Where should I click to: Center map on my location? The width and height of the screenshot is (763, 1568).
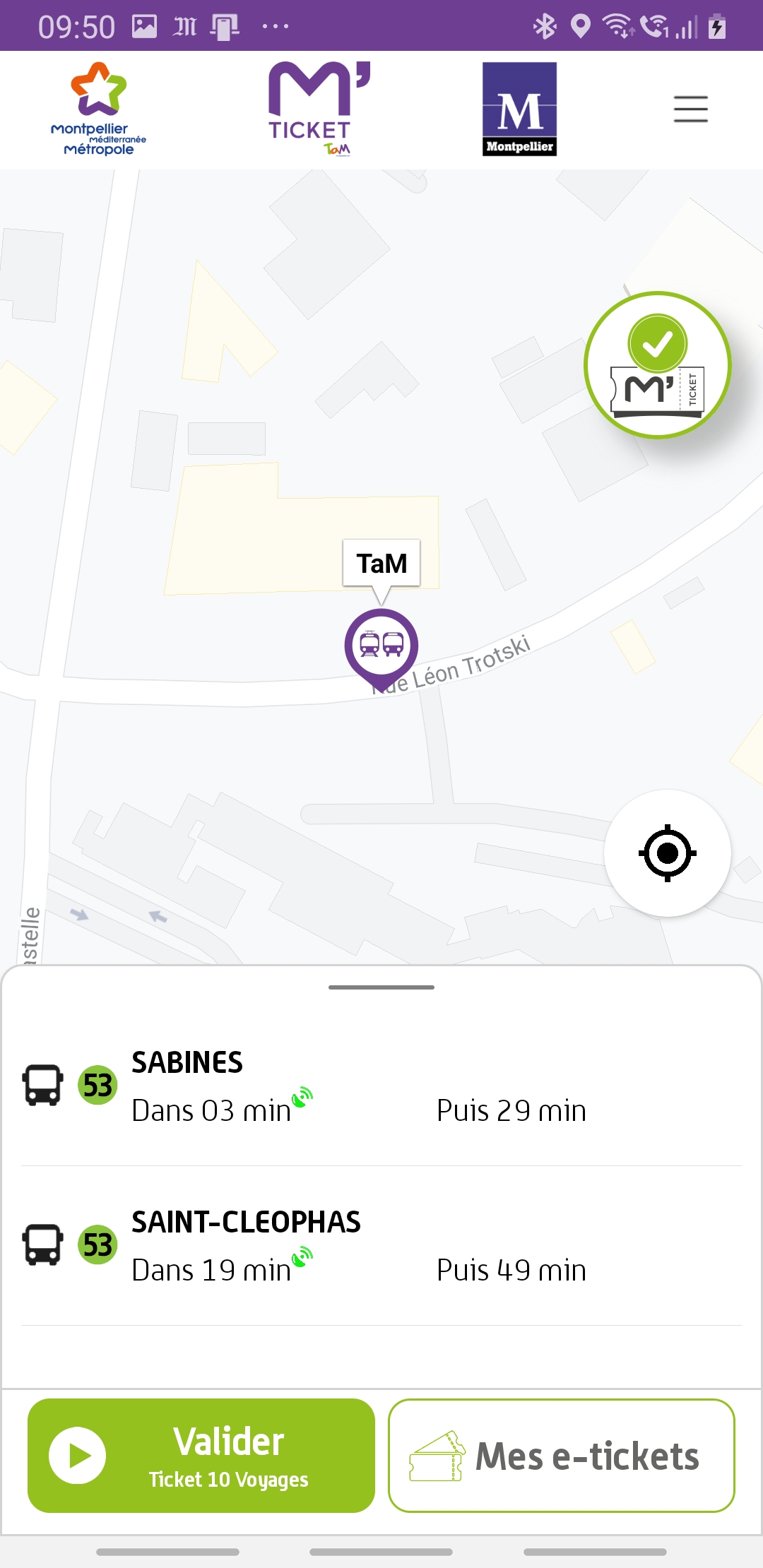pyautogui.click(x=668, y=853)
